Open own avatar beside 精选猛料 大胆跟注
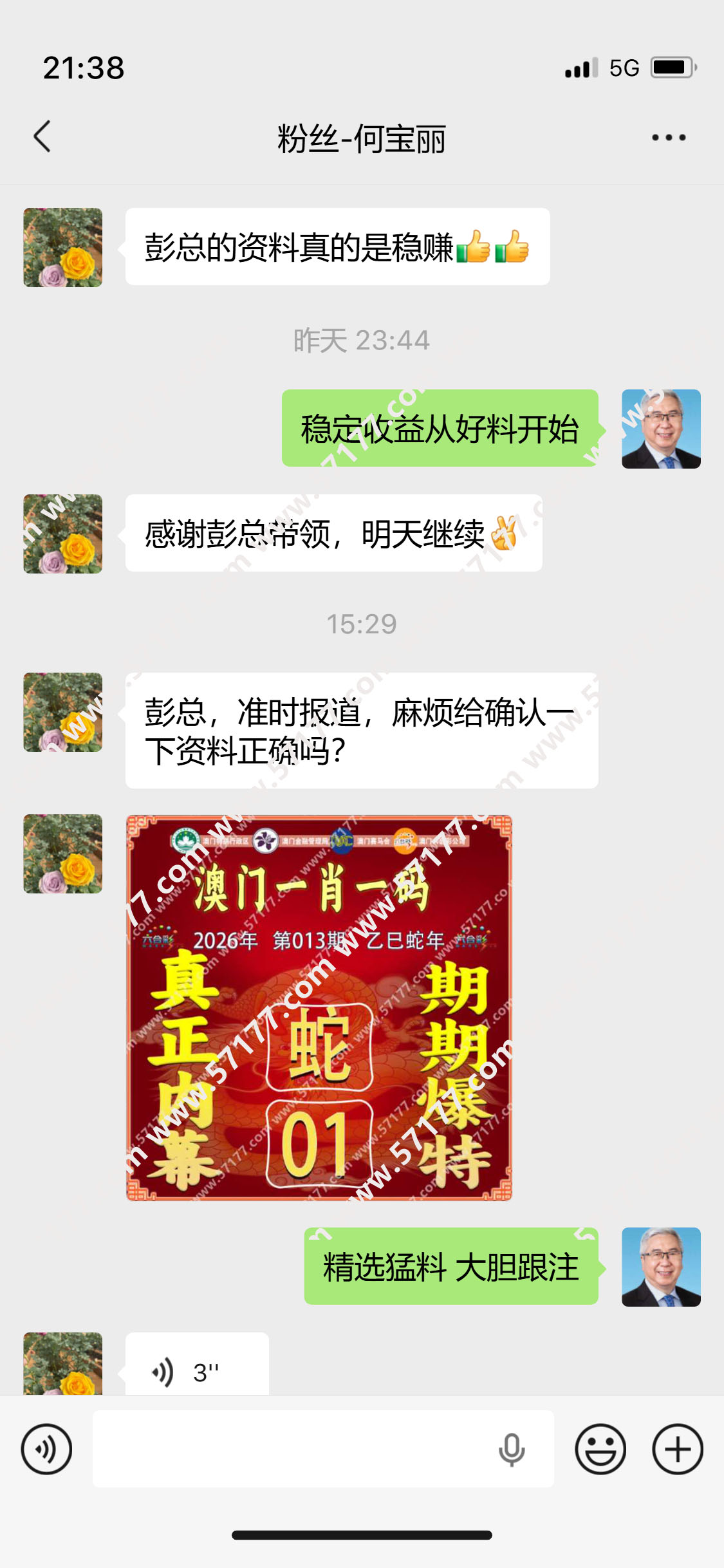 click(x=661, y=1267)
